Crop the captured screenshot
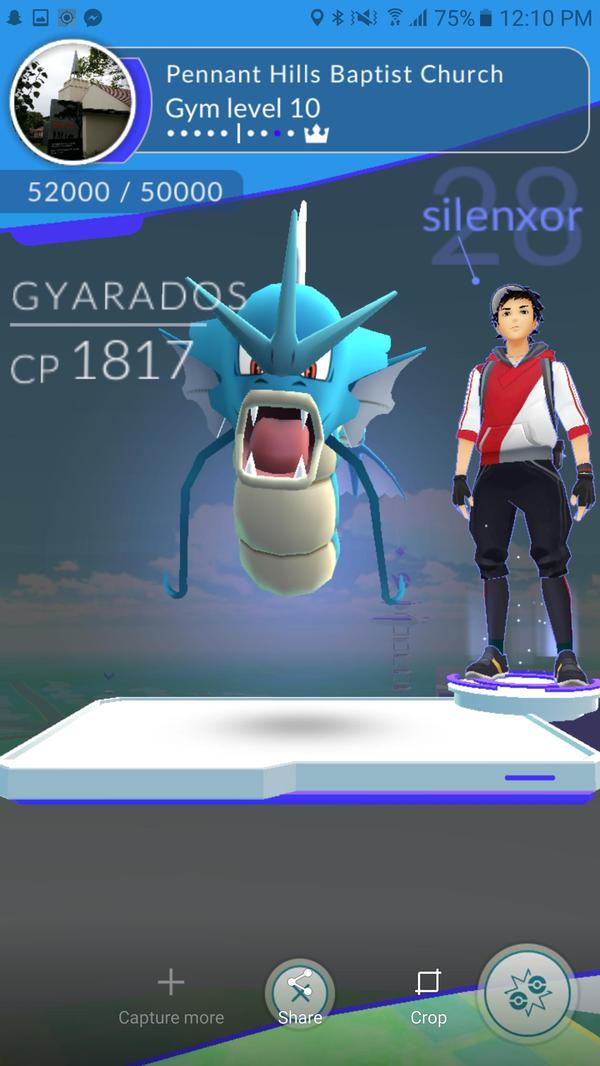 coord(428,995)
